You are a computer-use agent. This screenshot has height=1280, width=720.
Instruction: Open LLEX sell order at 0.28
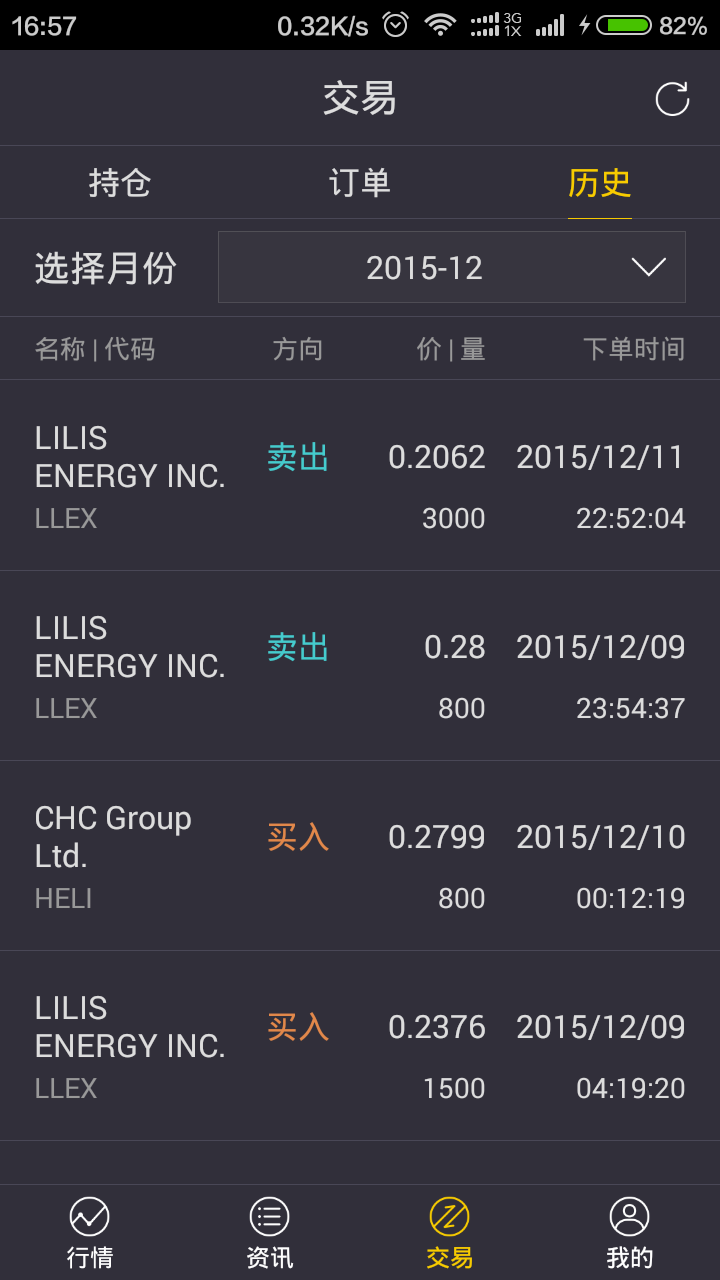pyautogui.click(x=360, y=666)
